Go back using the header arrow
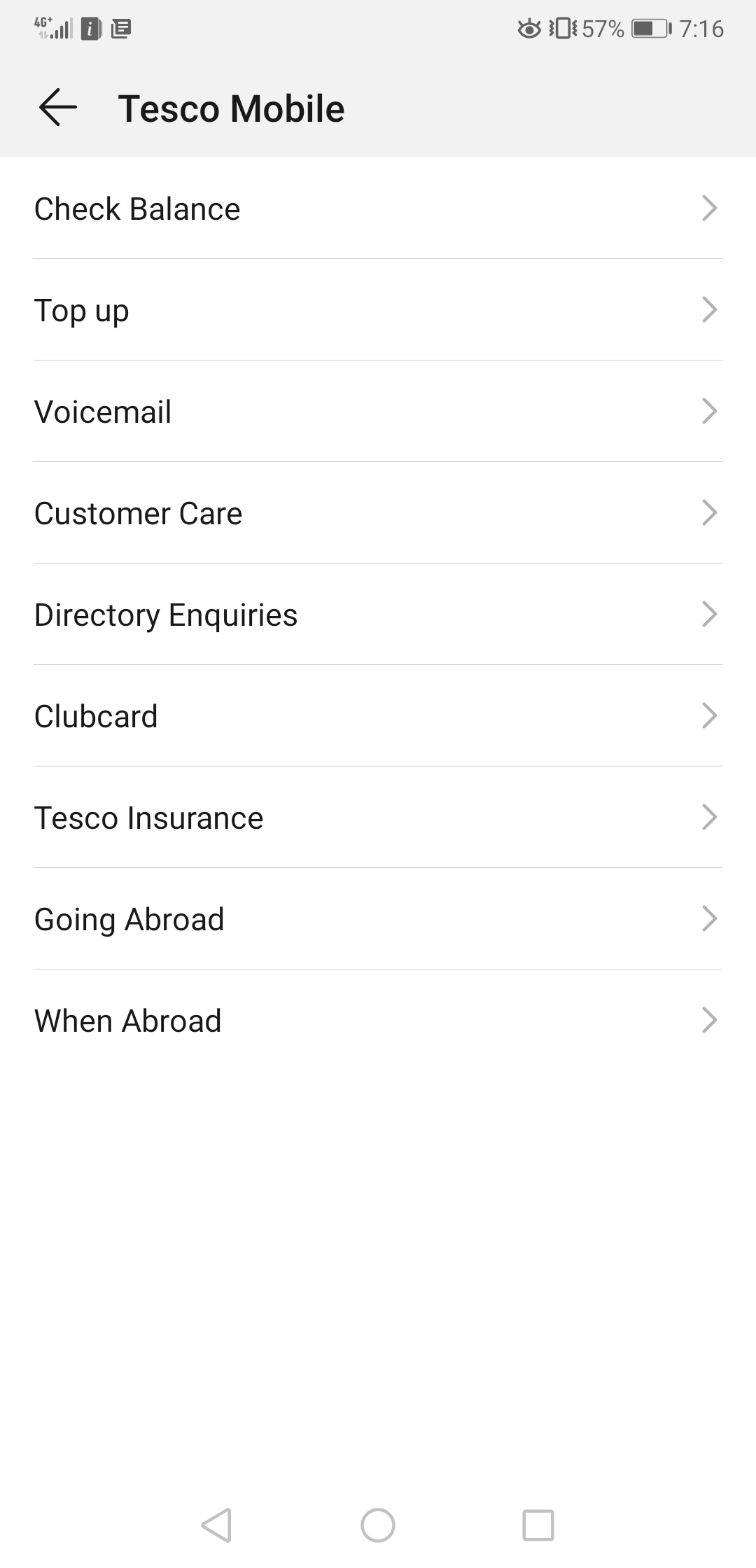Screen dimensions: 756x1568 coord(57,108)
